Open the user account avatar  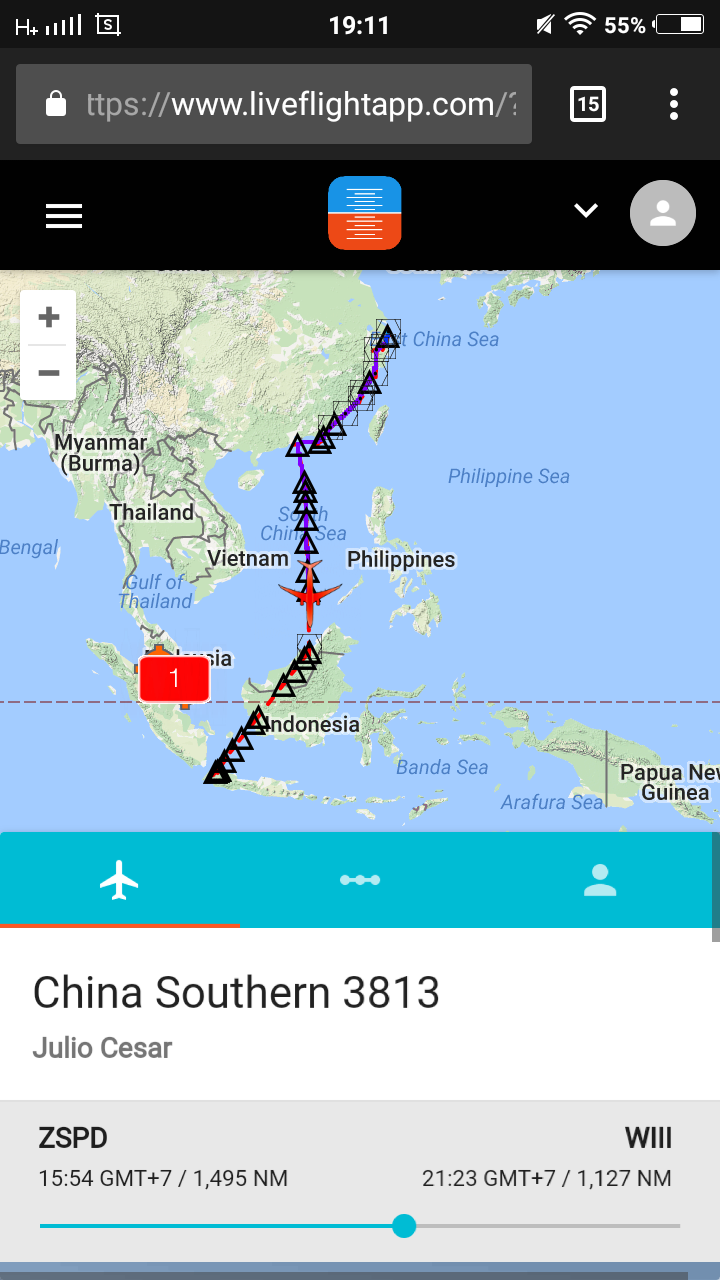pos(662,213)
